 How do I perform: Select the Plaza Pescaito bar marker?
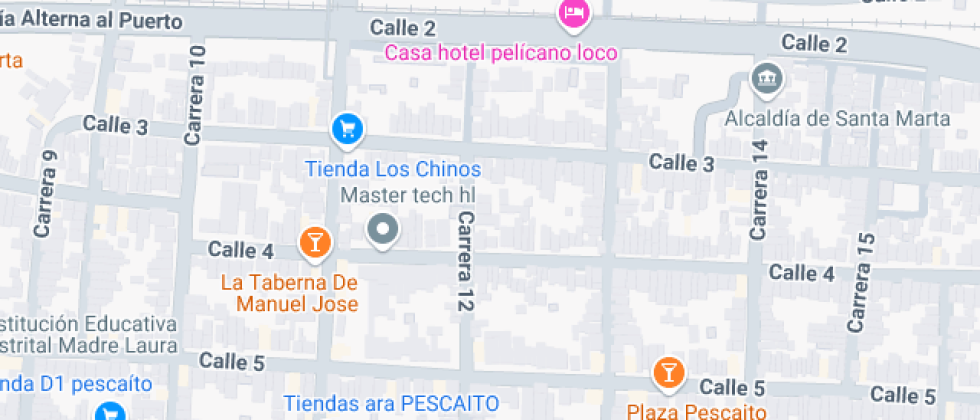[x=667, y=374]
